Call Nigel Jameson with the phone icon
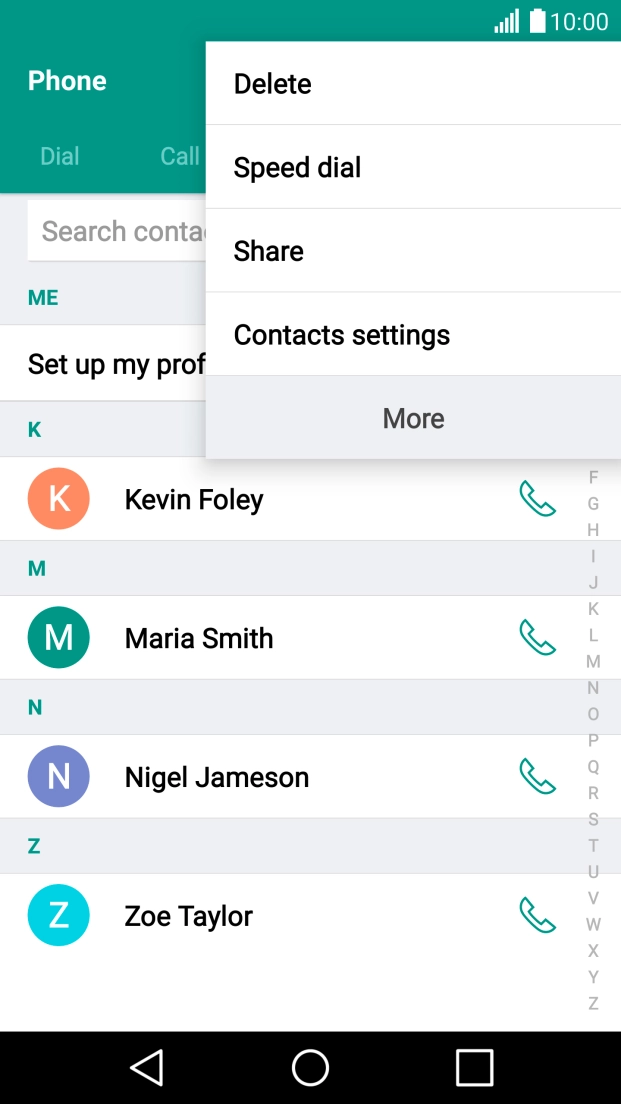 [537, 777]
